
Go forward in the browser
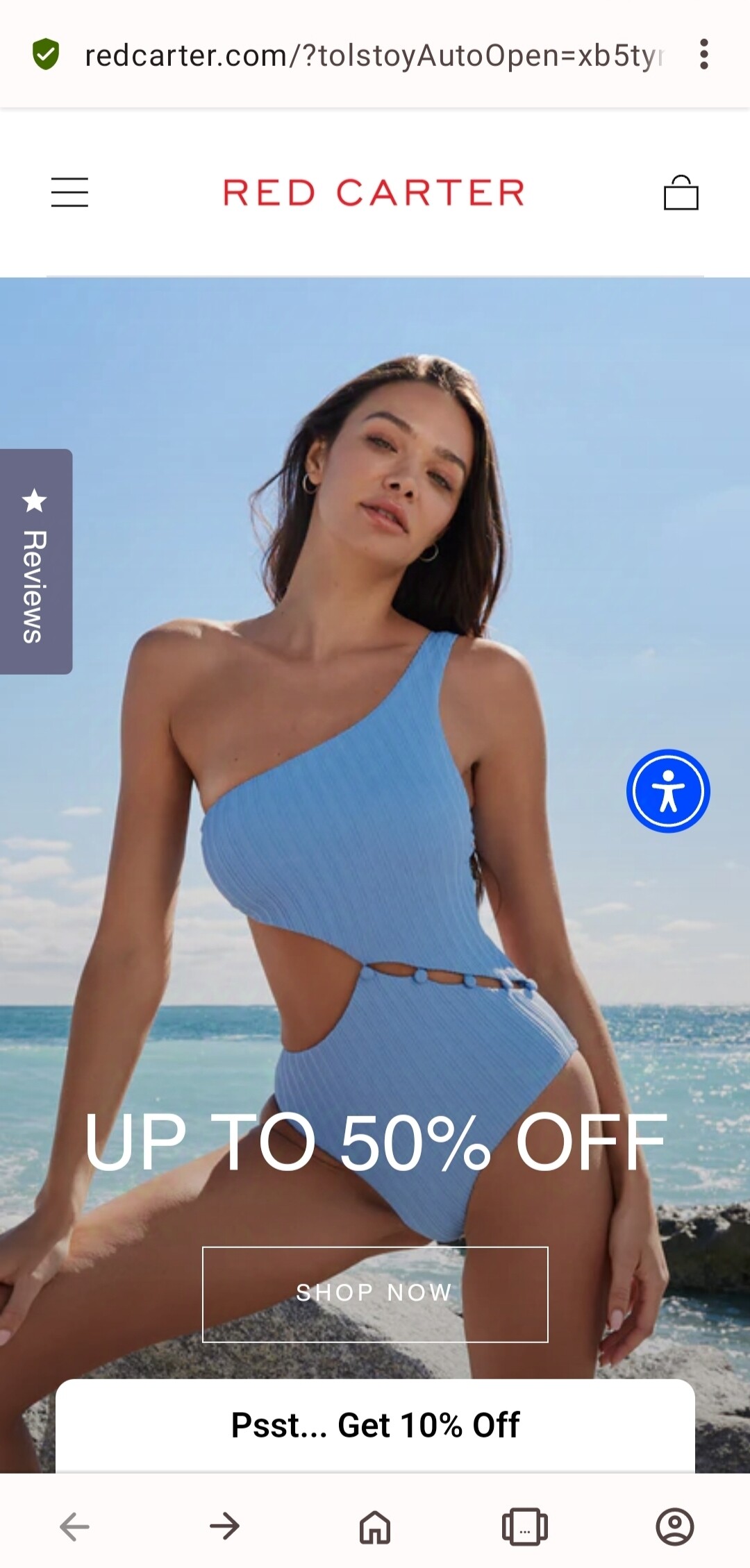(x=224, y=1527)
